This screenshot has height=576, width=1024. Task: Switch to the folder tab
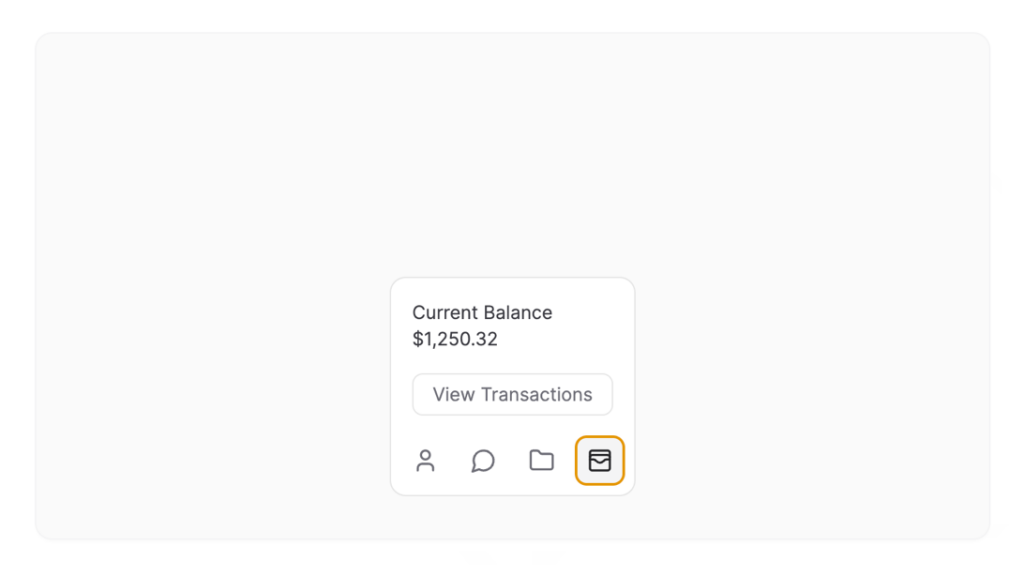[541, 461]
